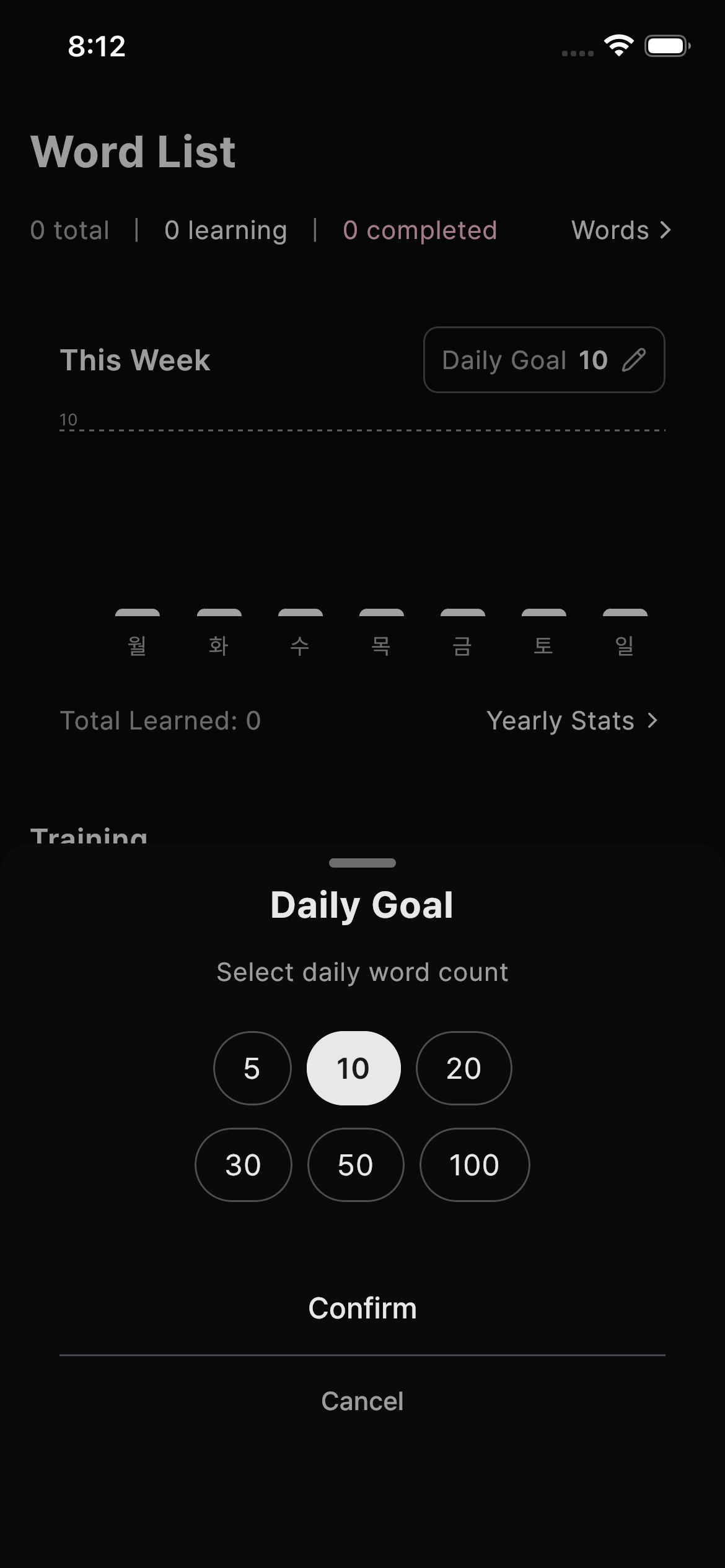The image size is (725, 1568).
Task: Select 20 as the daily word count
Action: (464, 1068)
